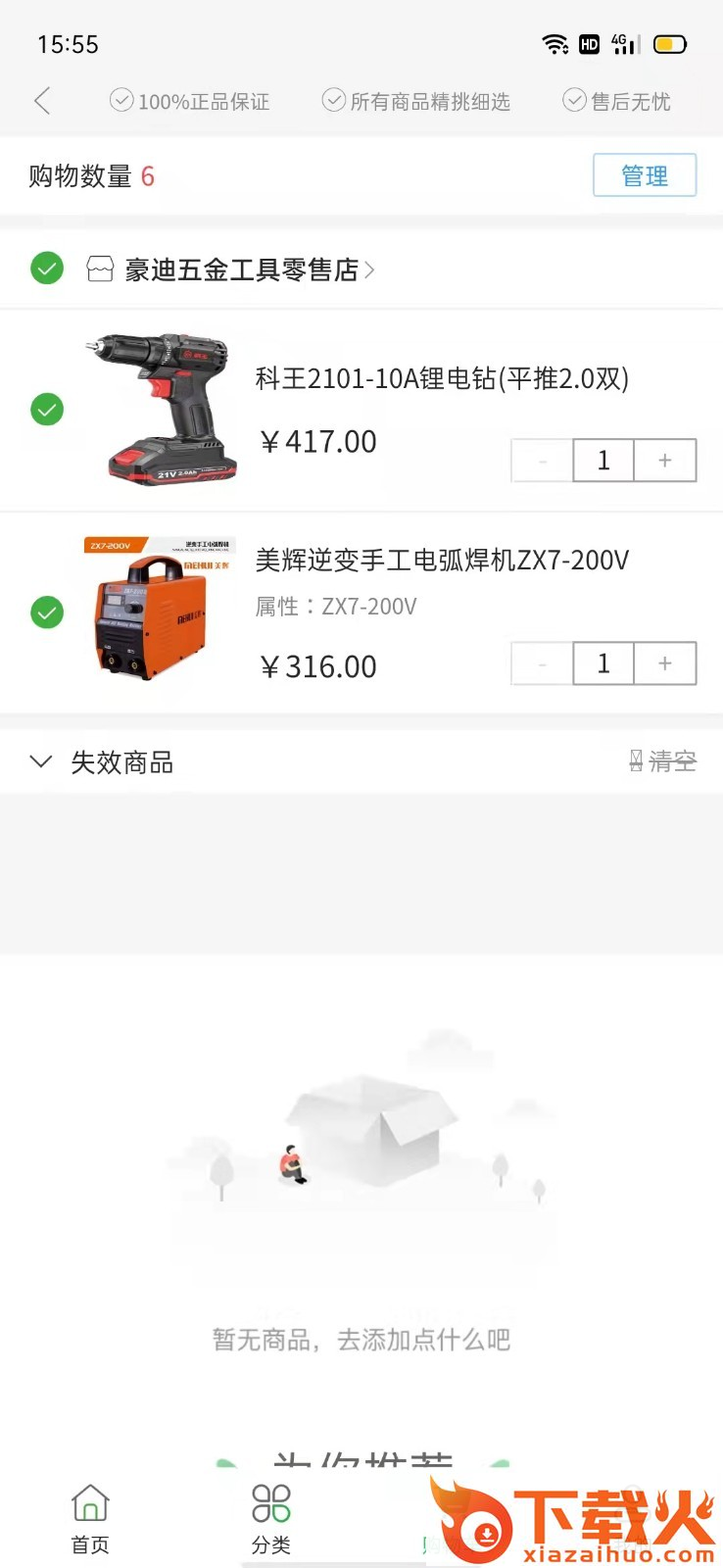Image resolution: width=723 pixels, height=1568 pixels.
Task: Uncheck the store-level selection checkbox
Action: click(x=47, y=268)
